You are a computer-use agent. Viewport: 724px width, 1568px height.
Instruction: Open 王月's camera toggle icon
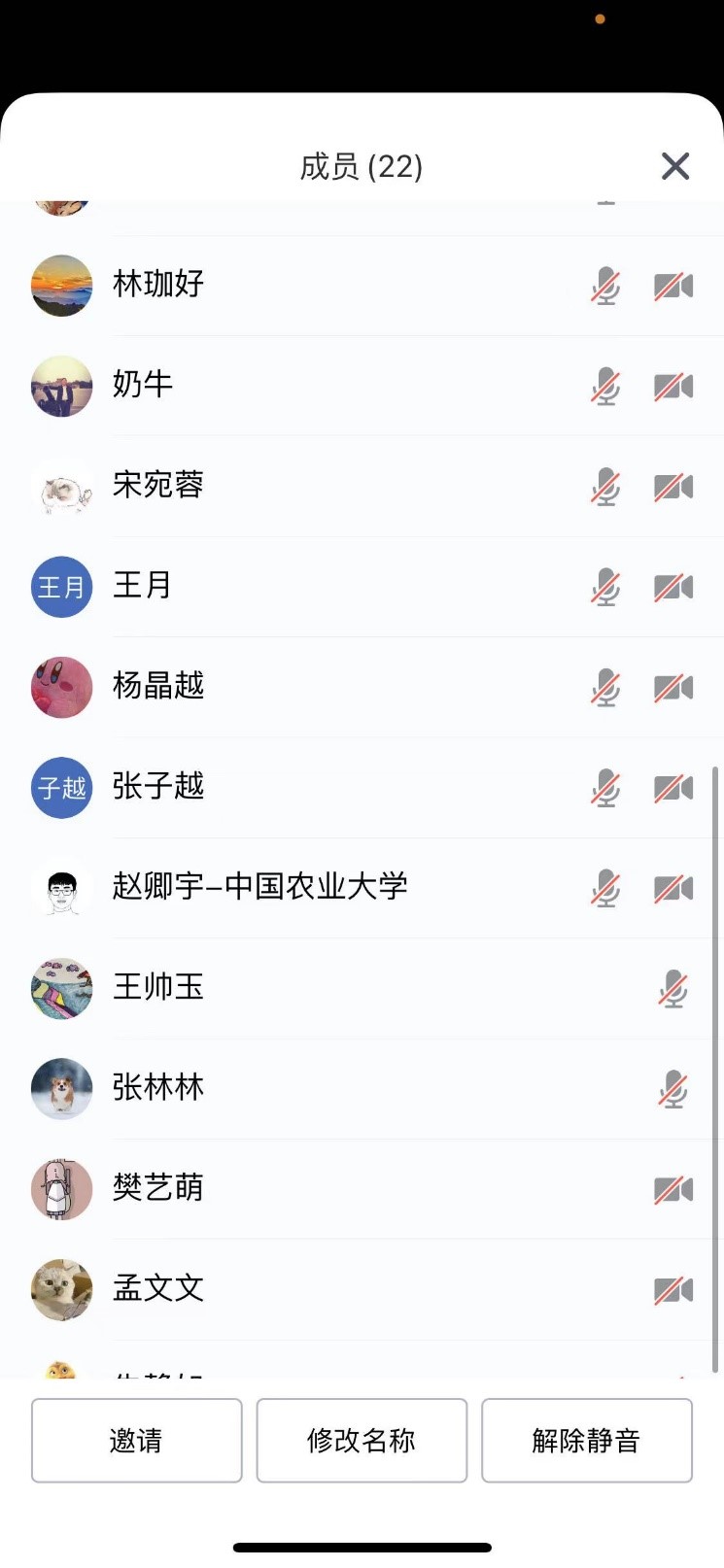coord(673,587)
